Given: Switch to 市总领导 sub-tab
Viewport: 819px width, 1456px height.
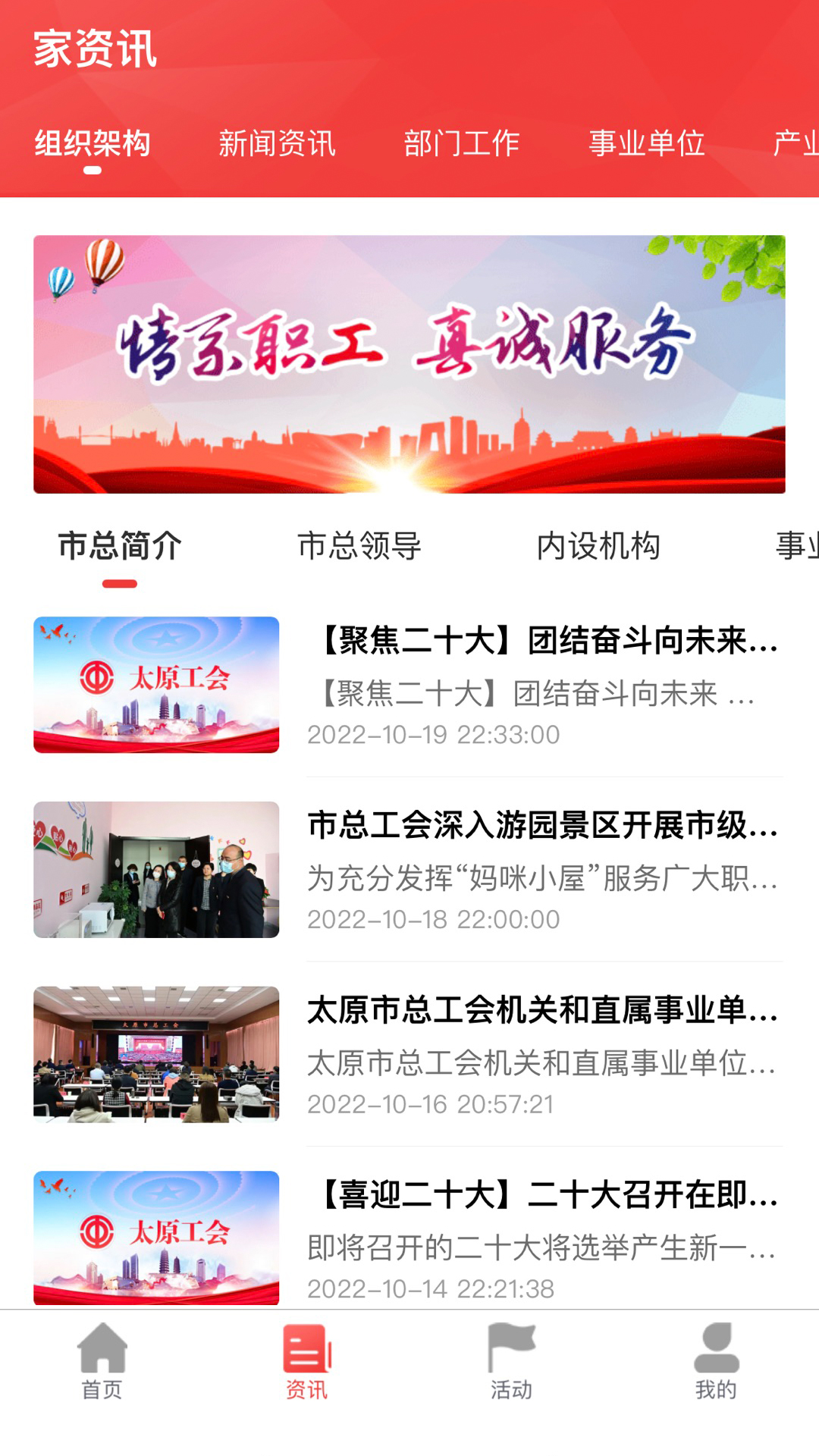Looking at the screenshot, I should tap(359, 546).
